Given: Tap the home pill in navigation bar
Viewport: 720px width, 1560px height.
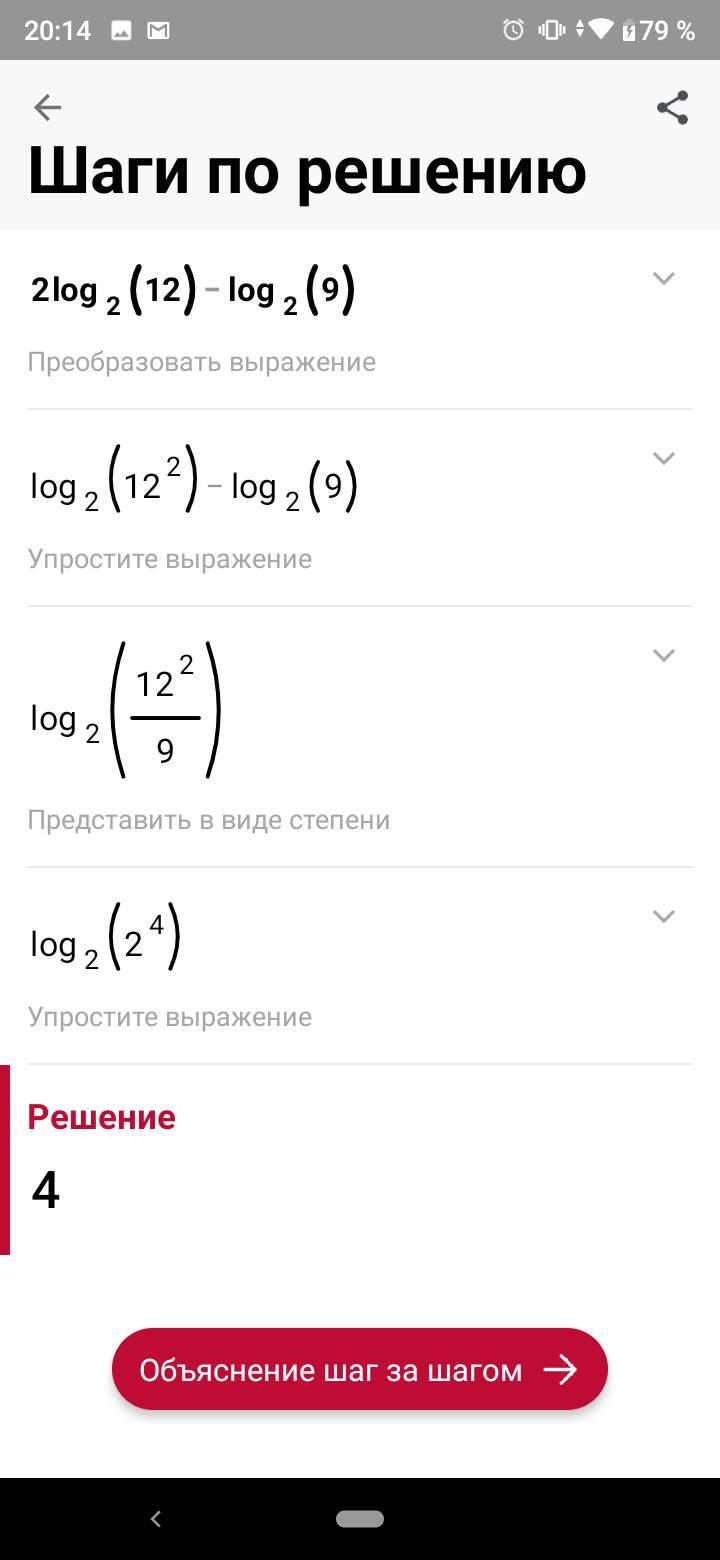Looking at the screenshot, I should tap(360, 1519).
